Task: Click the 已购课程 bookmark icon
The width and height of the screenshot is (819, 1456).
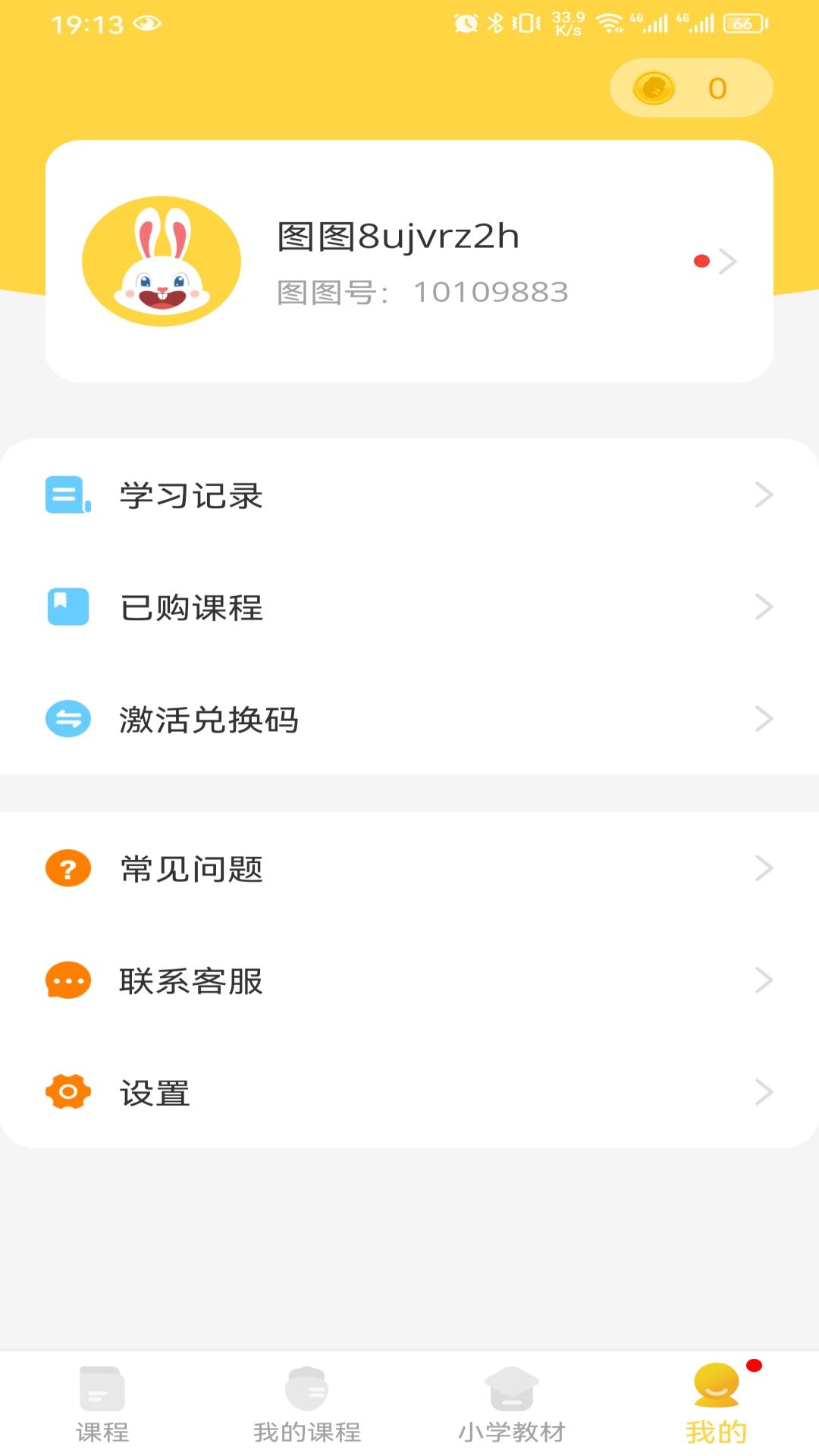Action: (x=67, y=607)
